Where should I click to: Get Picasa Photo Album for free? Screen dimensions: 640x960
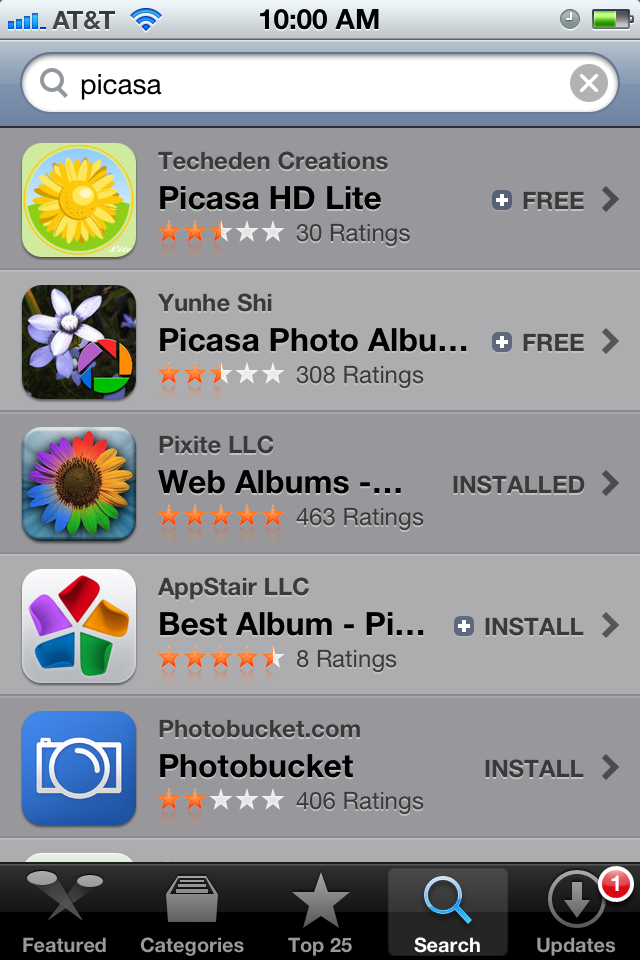540,343
